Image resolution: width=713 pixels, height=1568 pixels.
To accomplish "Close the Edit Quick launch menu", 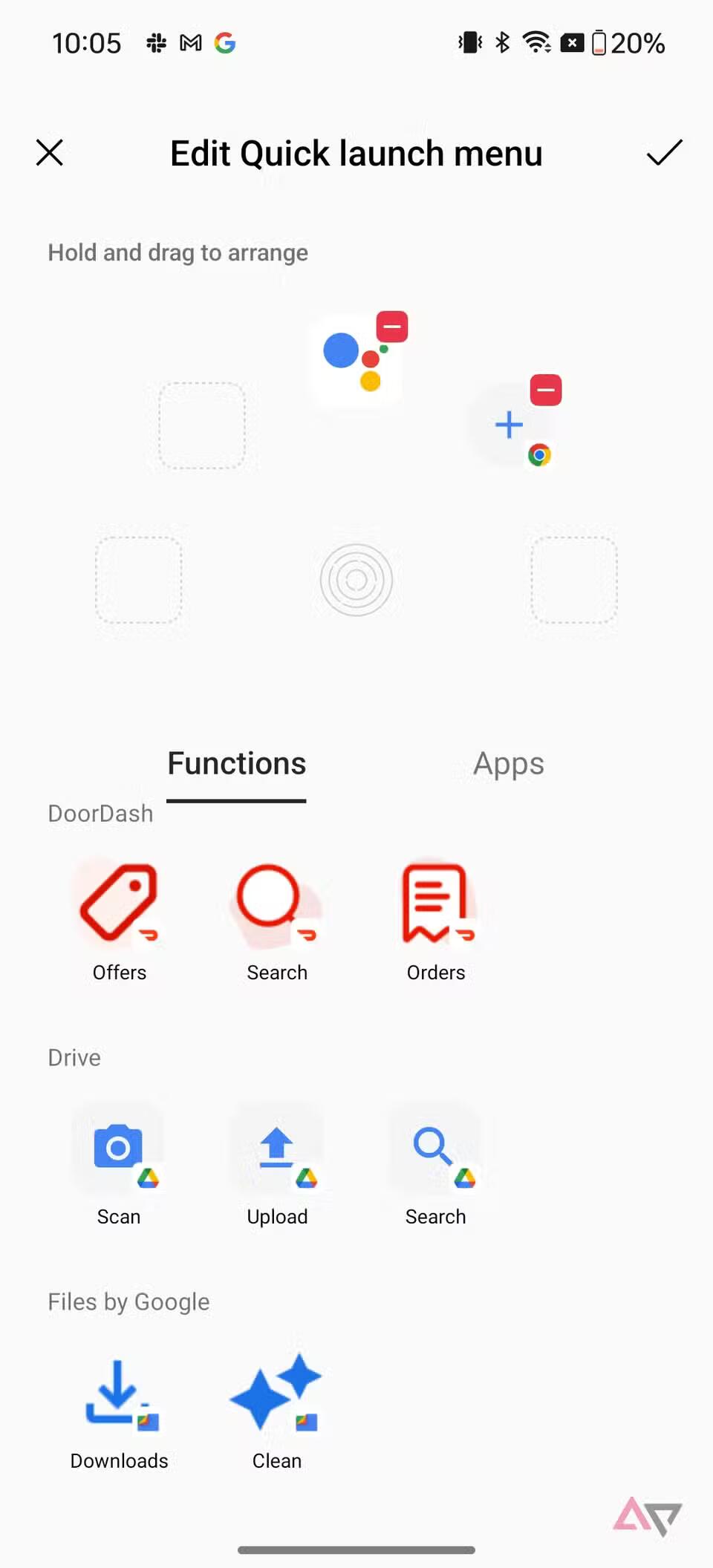I will (50, 153).
